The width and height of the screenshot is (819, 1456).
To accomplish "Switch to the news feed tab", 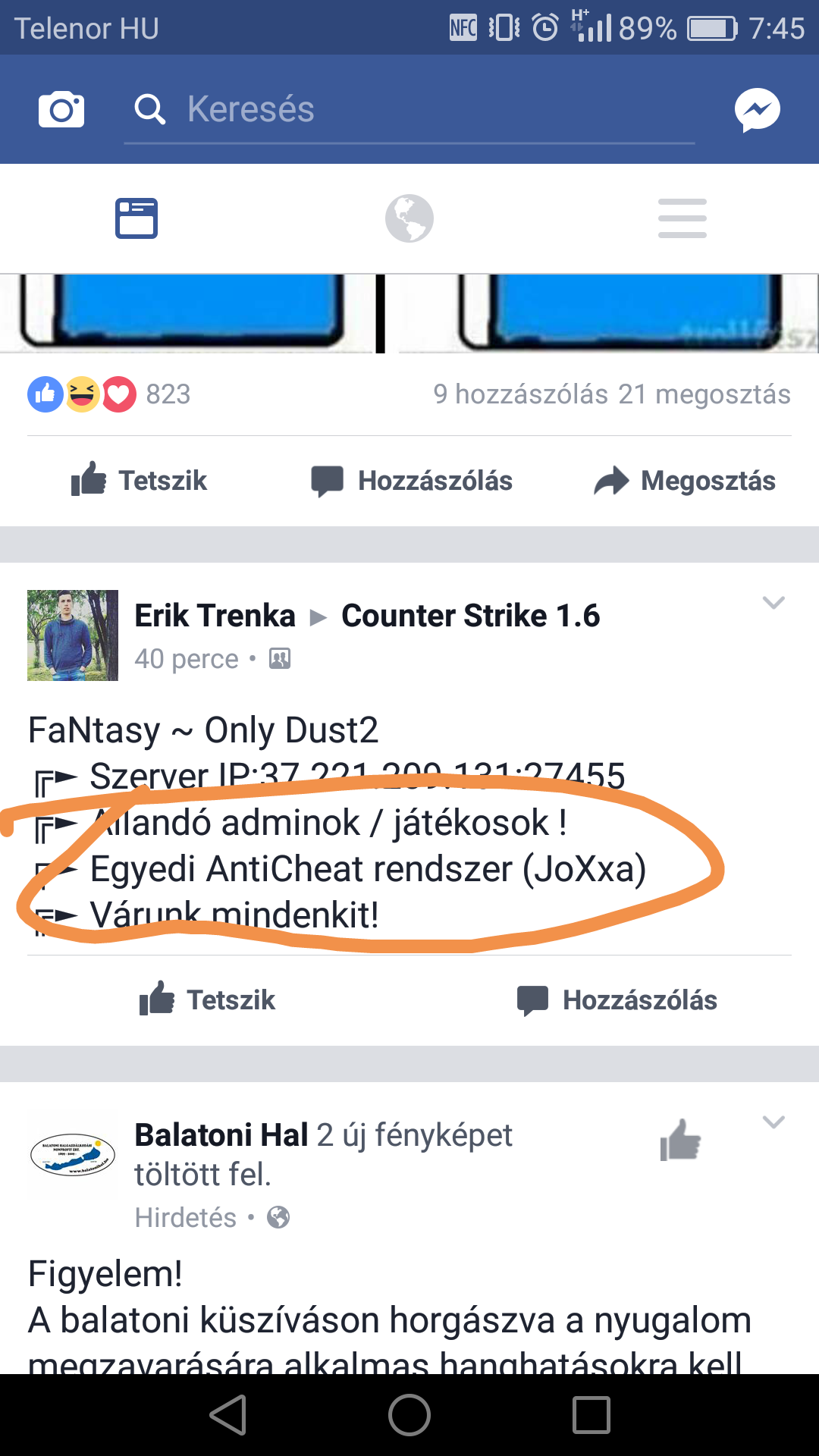I will [136, 218].
